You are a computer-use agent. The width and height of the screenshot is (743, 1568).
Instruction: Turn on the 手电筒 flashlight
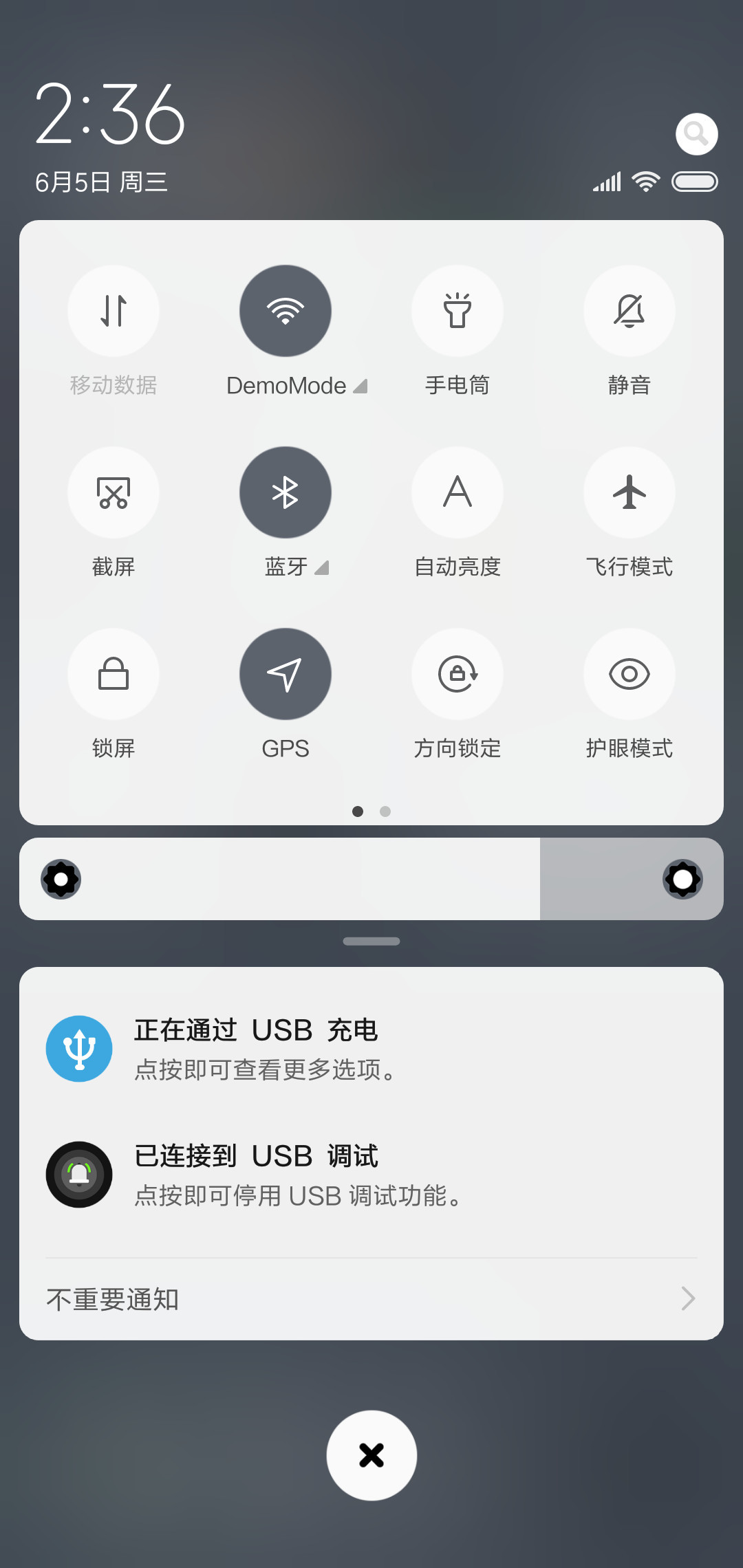coord(457,311)
